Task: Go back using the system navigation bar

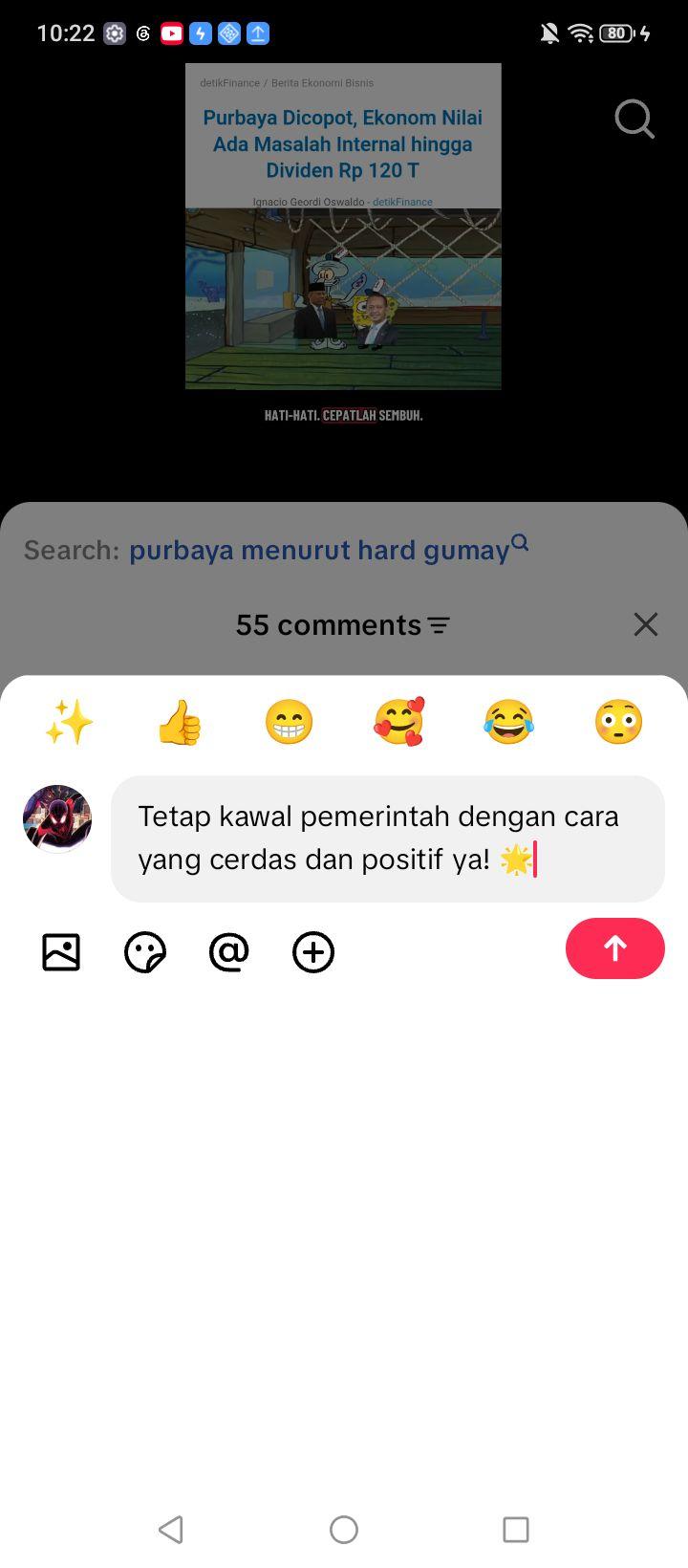Action: coord(171,1529)
